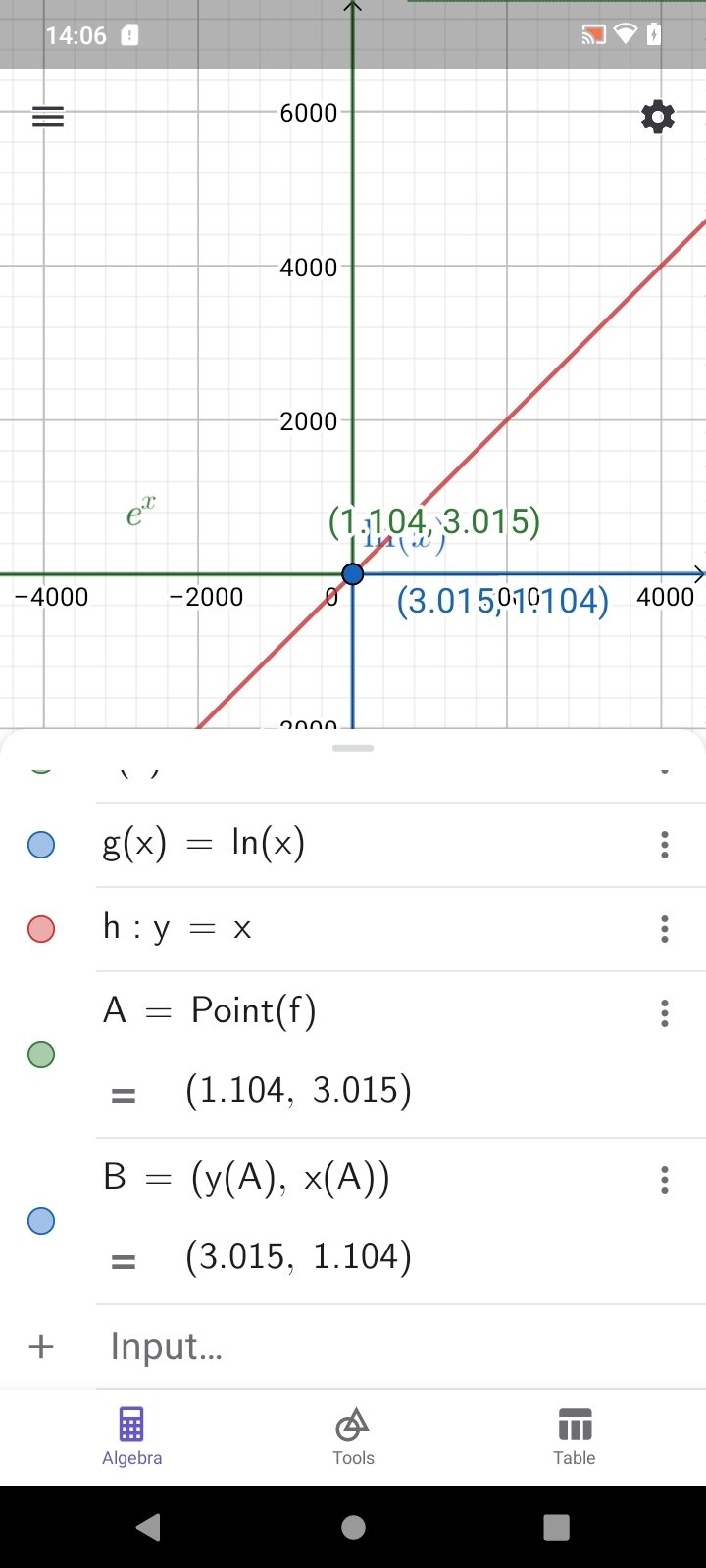Toggle visibility of g(x) = ln(x)
The width and height of the screenshot is (706, 1568).
(41, 845)
